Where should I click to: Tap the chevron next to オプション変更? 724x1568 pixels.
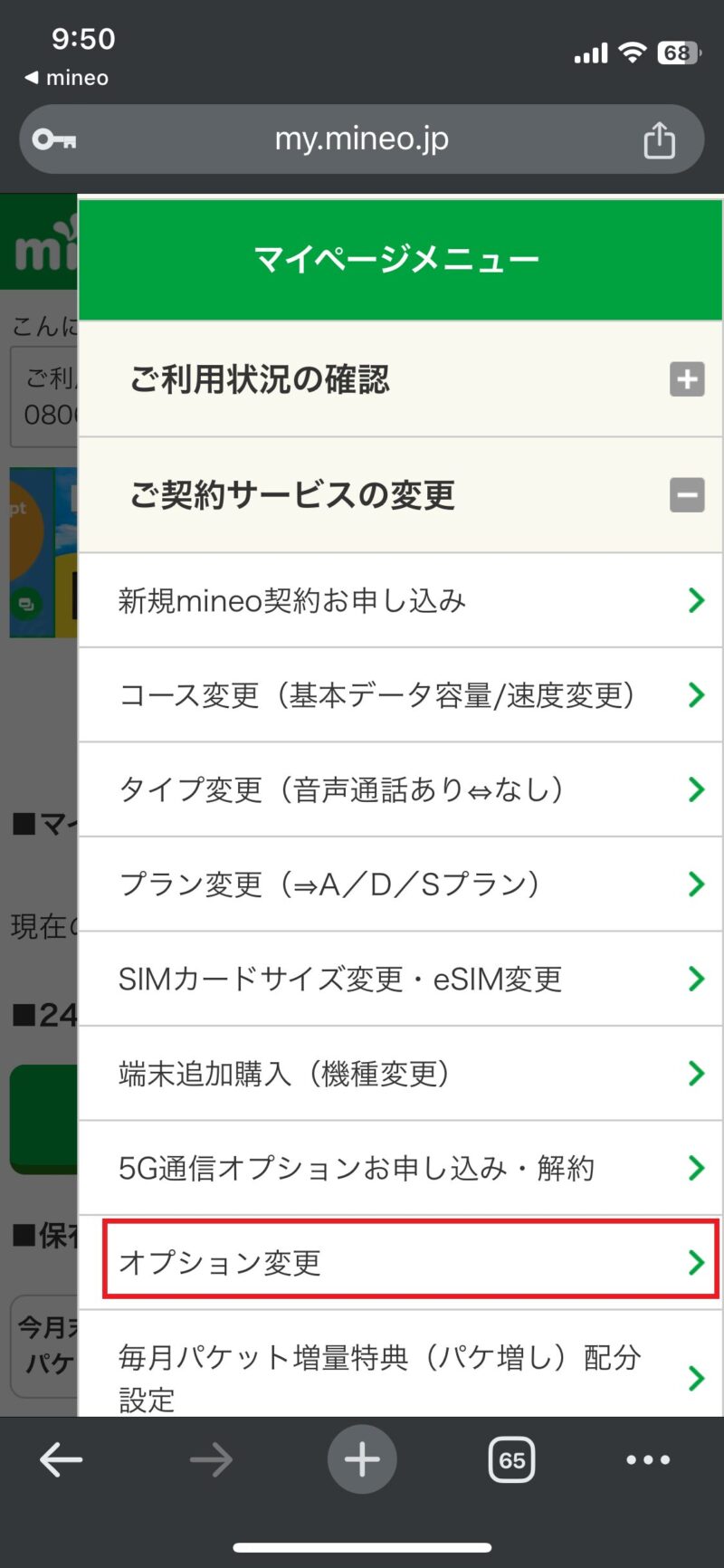[x=695, y=1262]
